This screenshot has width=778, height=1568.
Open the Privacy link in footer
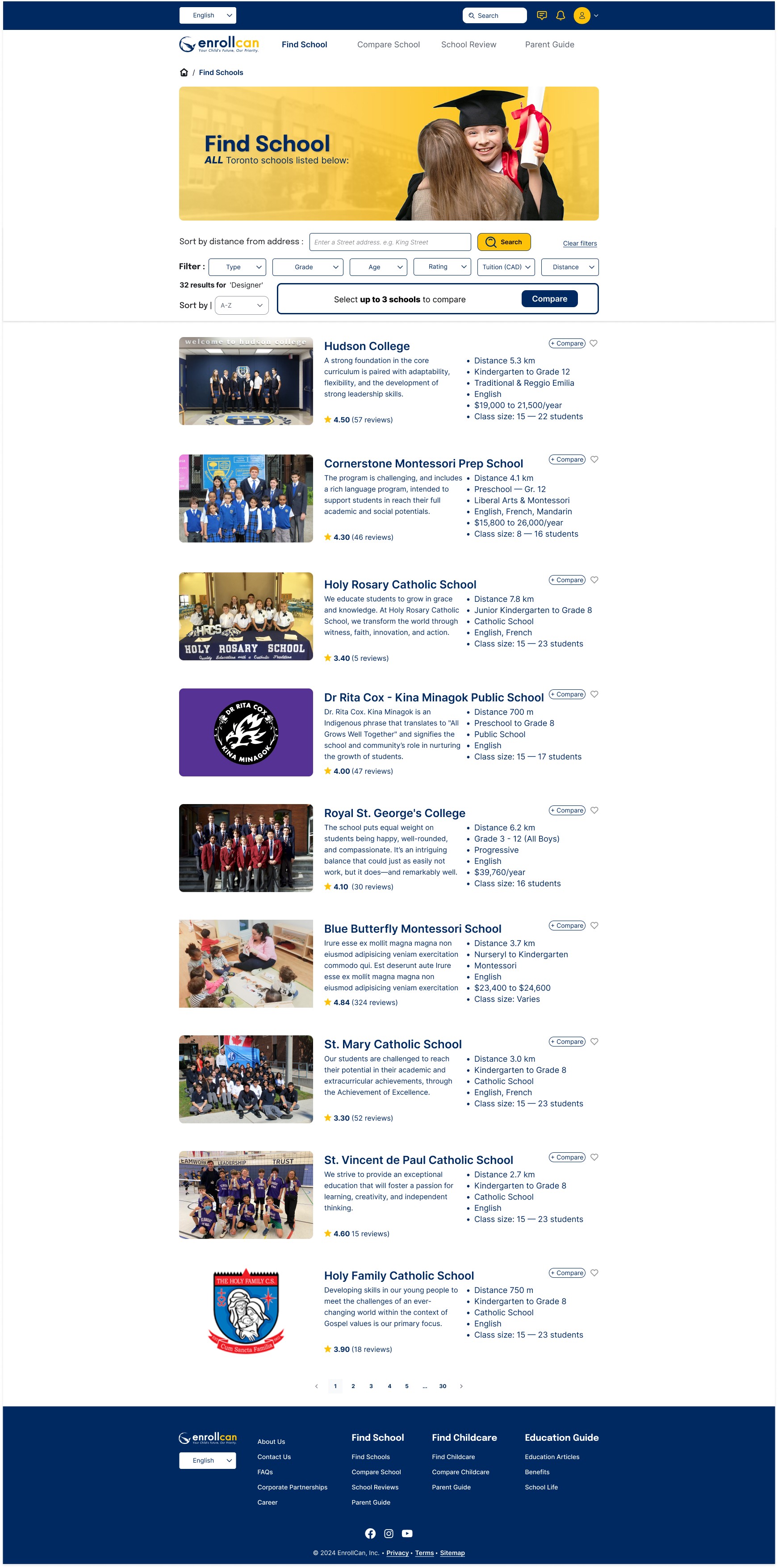(x=397, y=1553)
